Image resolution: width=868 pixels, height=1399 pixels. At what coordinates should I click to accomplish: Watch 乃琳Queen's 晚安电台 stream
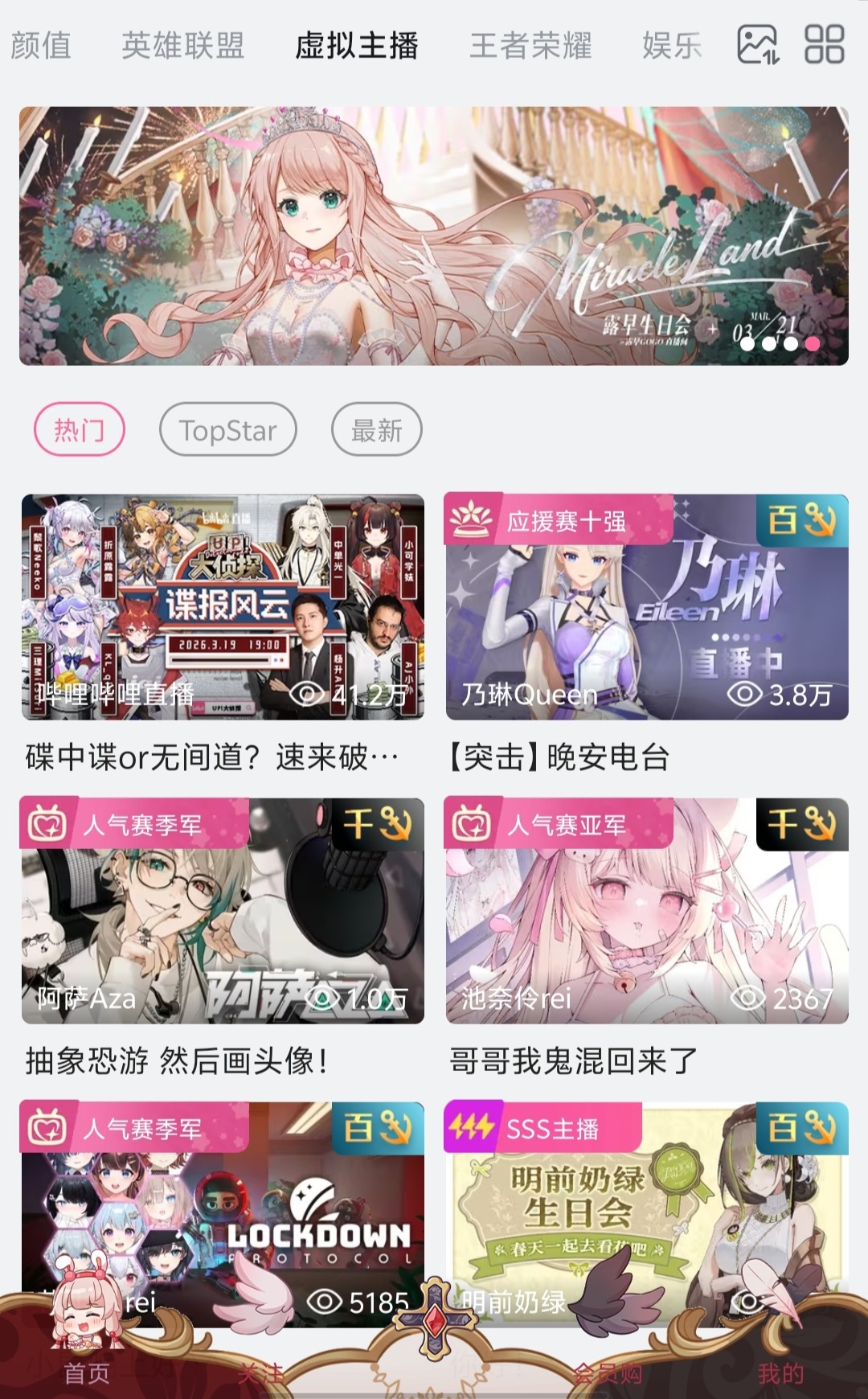pos(647,607)
